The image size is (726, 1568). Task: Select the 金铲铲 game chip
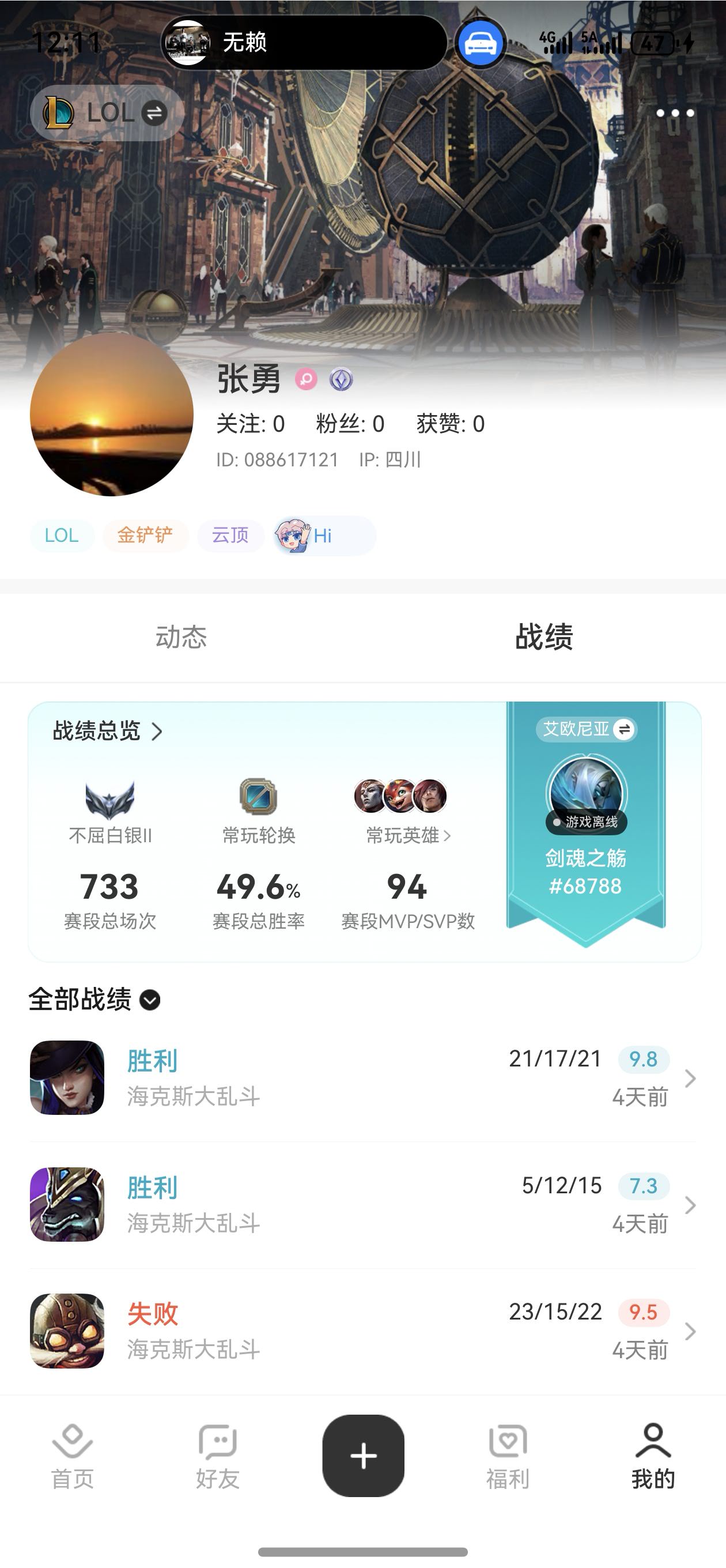pos(145,535)
